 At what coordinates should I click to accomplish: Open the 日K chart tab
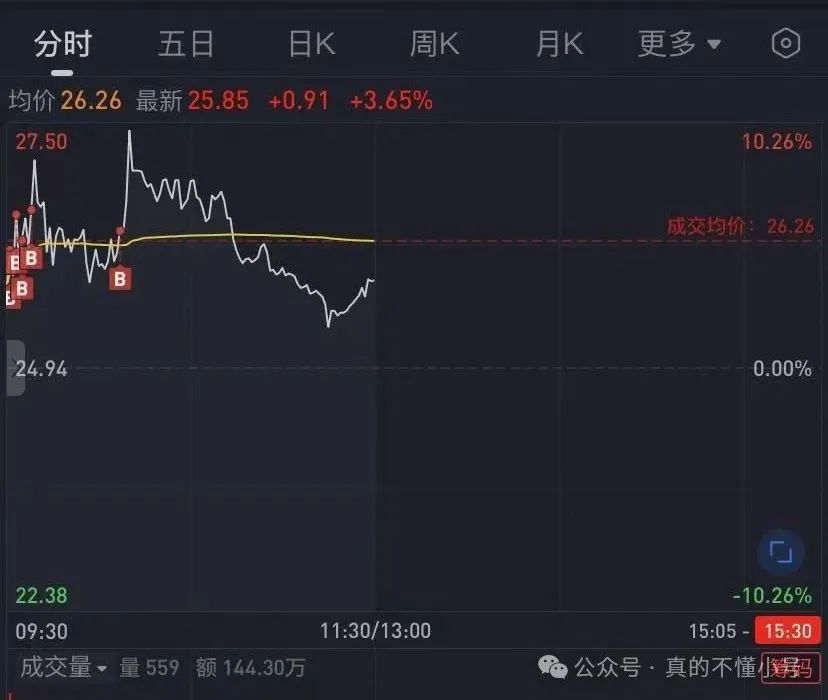(x=311, y=44)
